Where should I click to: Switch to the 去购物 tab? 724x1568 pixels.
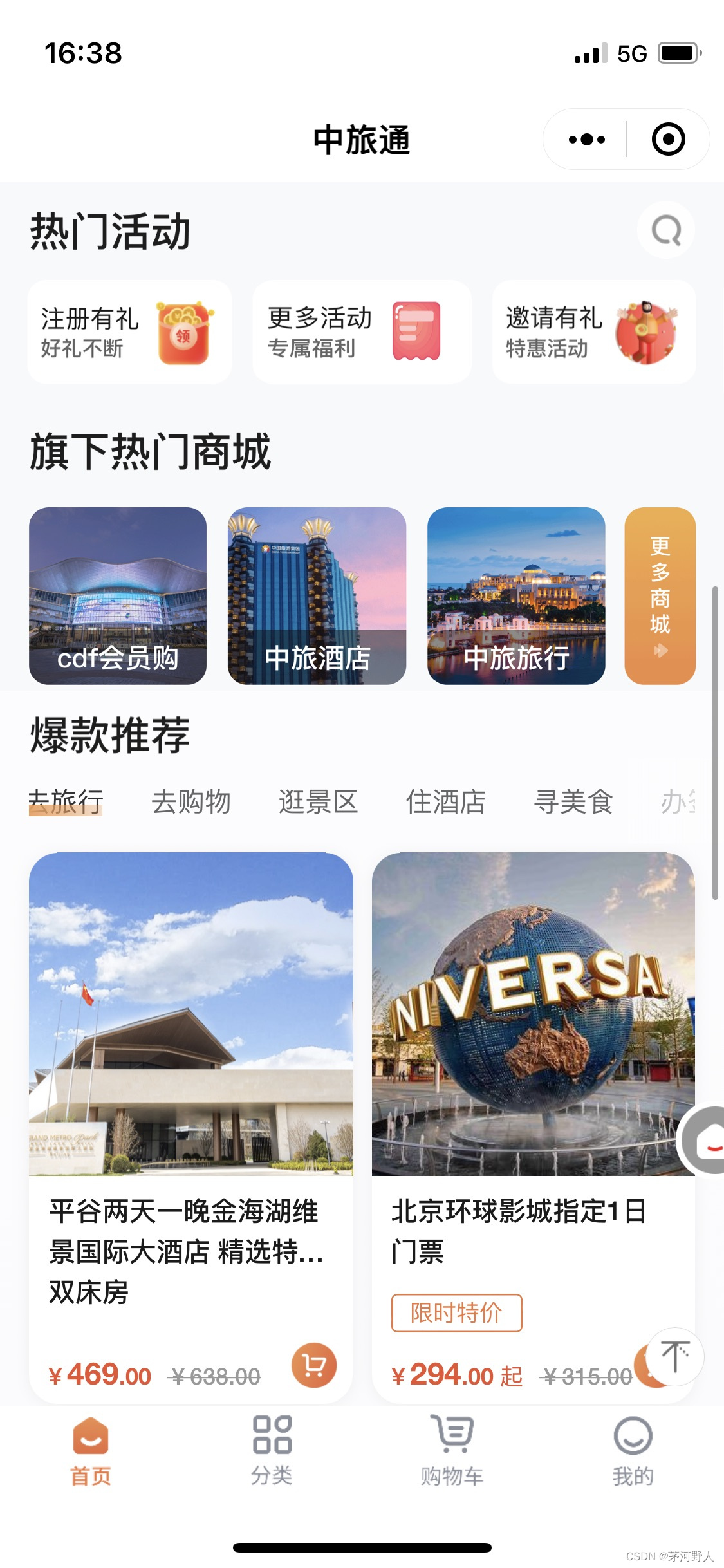[x=191, y=802]
